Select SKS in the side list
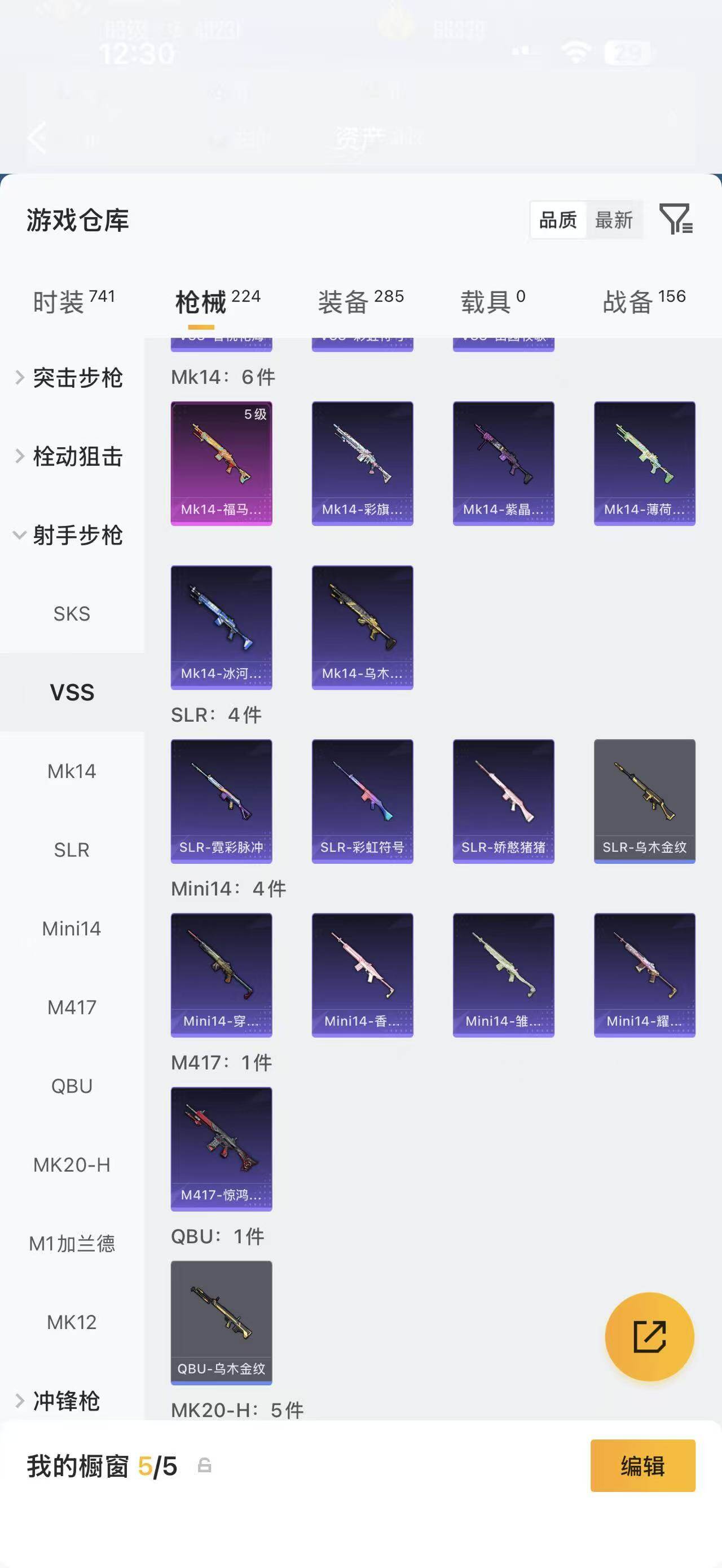 pos(72,613)
